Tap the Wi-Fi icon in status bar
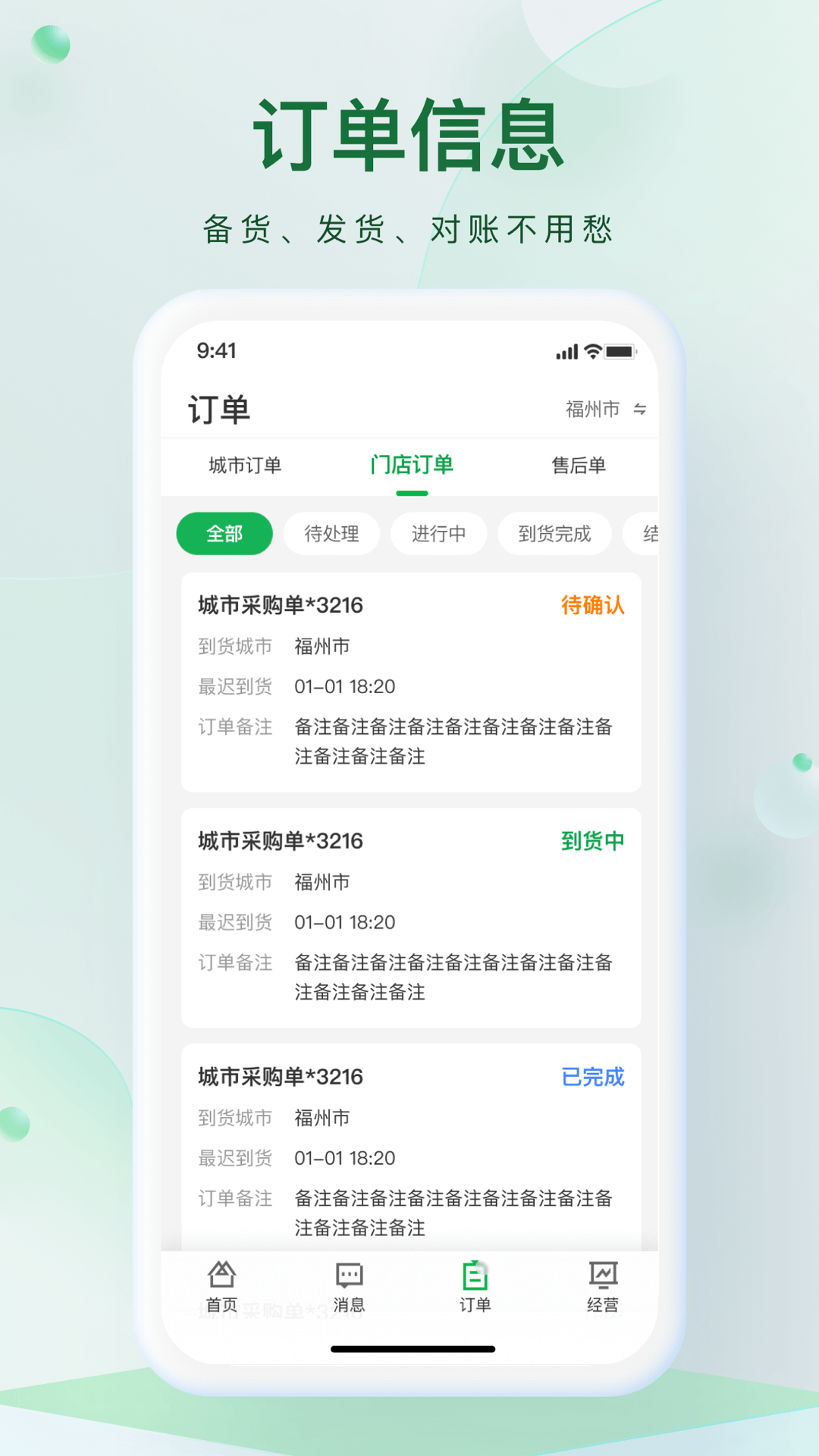This screenshot has height=1456, width=819. point(592,350)
